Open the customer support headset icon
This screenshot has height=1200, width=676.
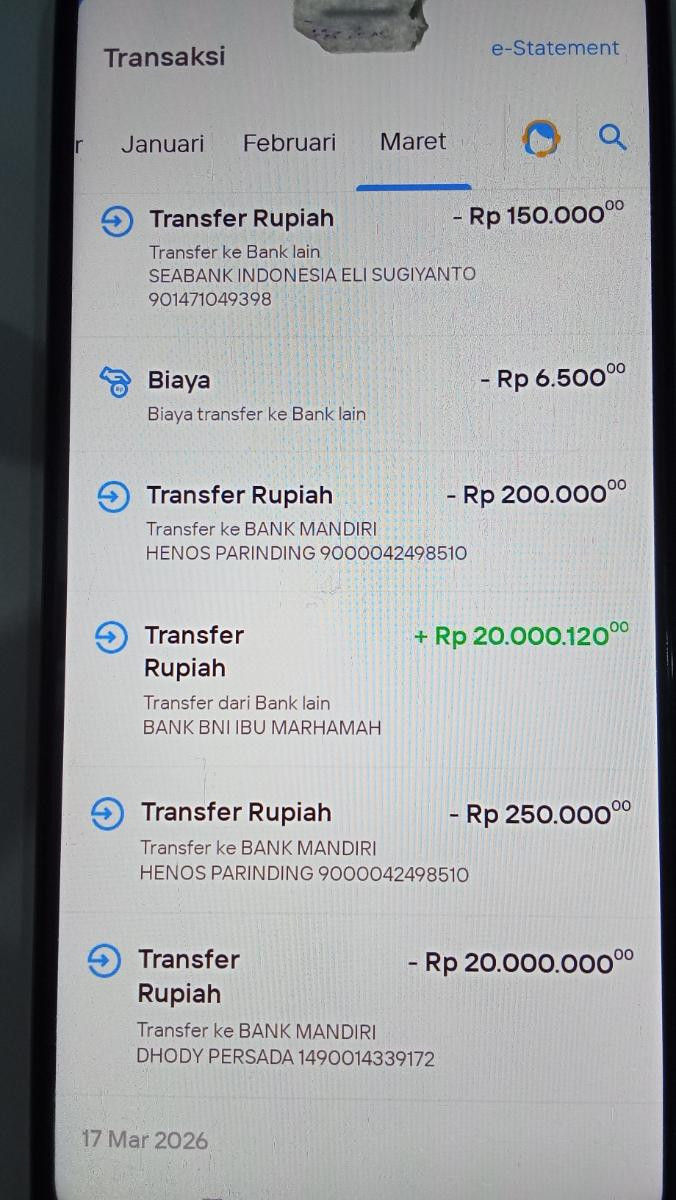541,140
